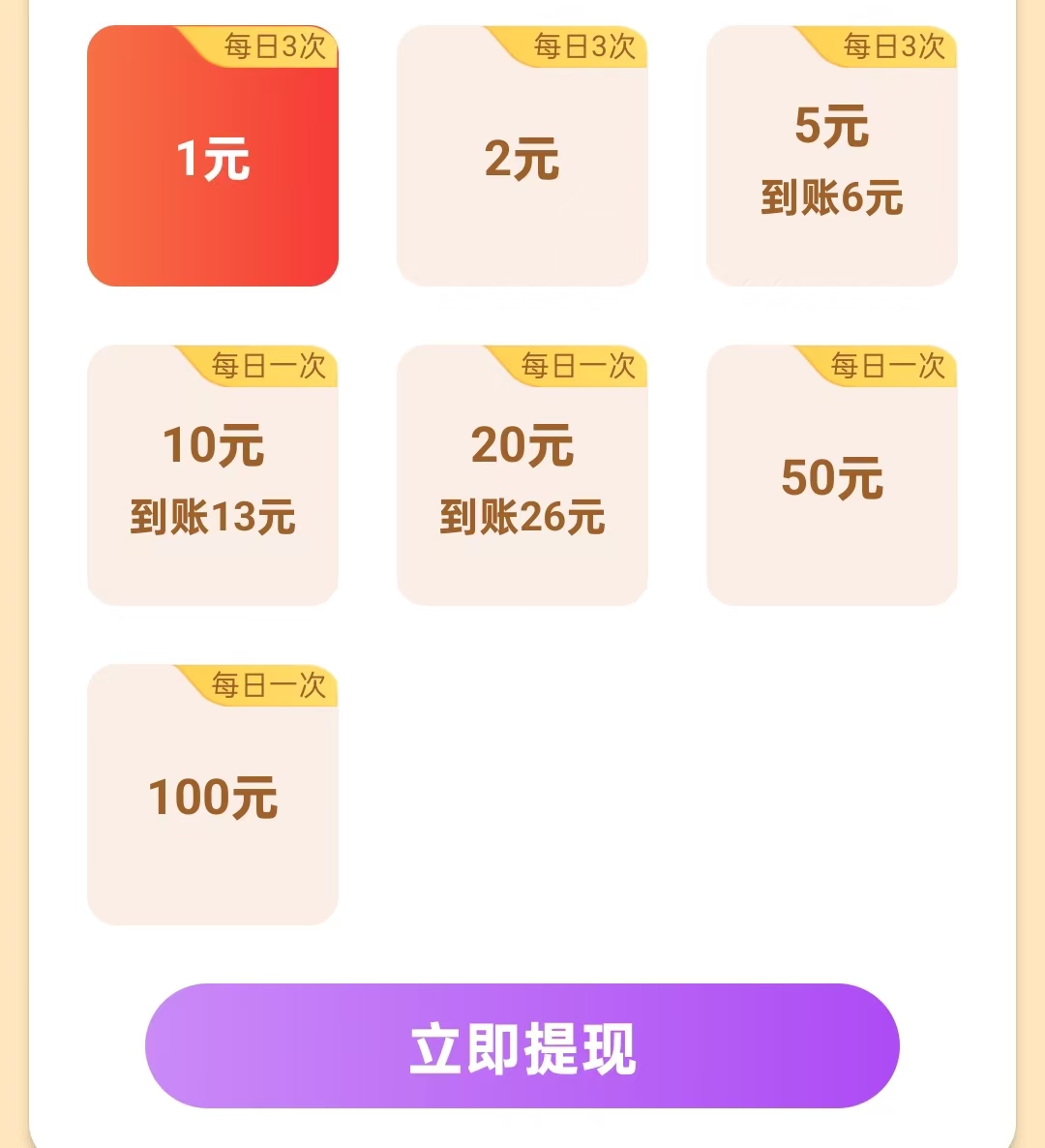The height and width of the screenshot is (1148, 1045).
Task: Pick the 100元 withdrawal amount
Action: click(213, 796)
